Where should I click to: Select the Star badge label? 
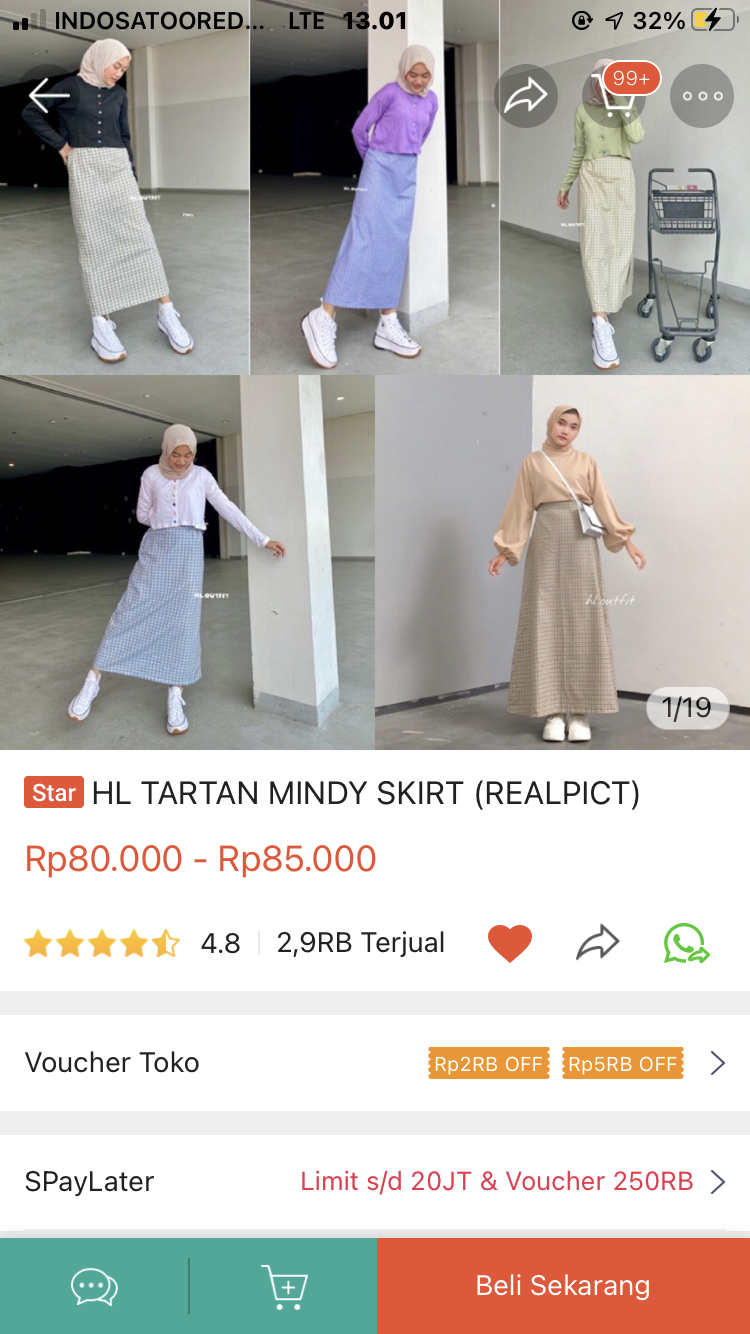(x=53, y=792)
